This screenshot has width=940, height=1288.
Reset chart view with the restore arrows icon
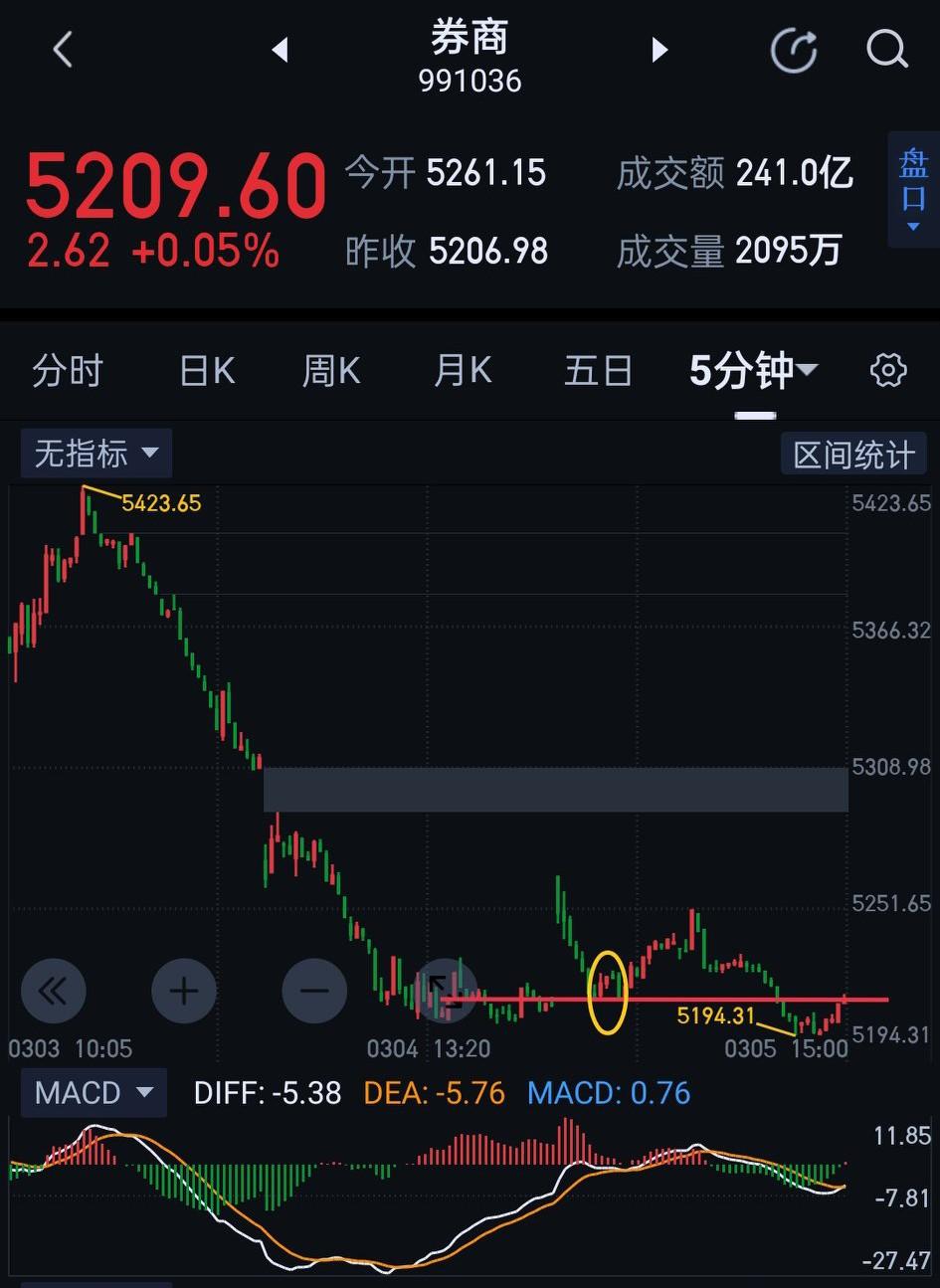[x=446, y=991]
